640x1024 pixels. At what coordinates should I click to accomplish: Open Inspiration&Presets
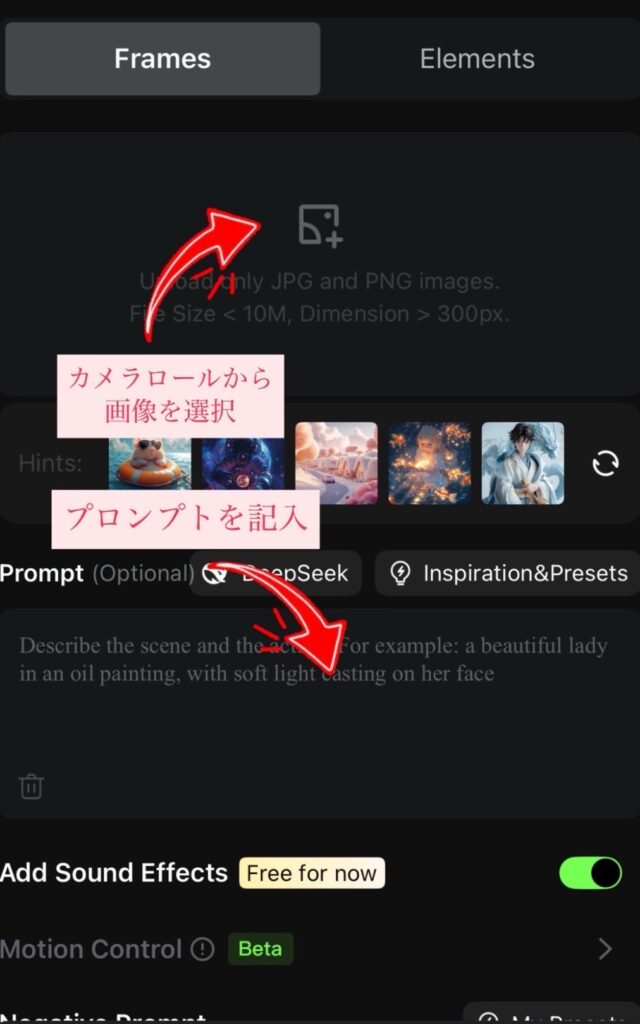pos(510,573)
